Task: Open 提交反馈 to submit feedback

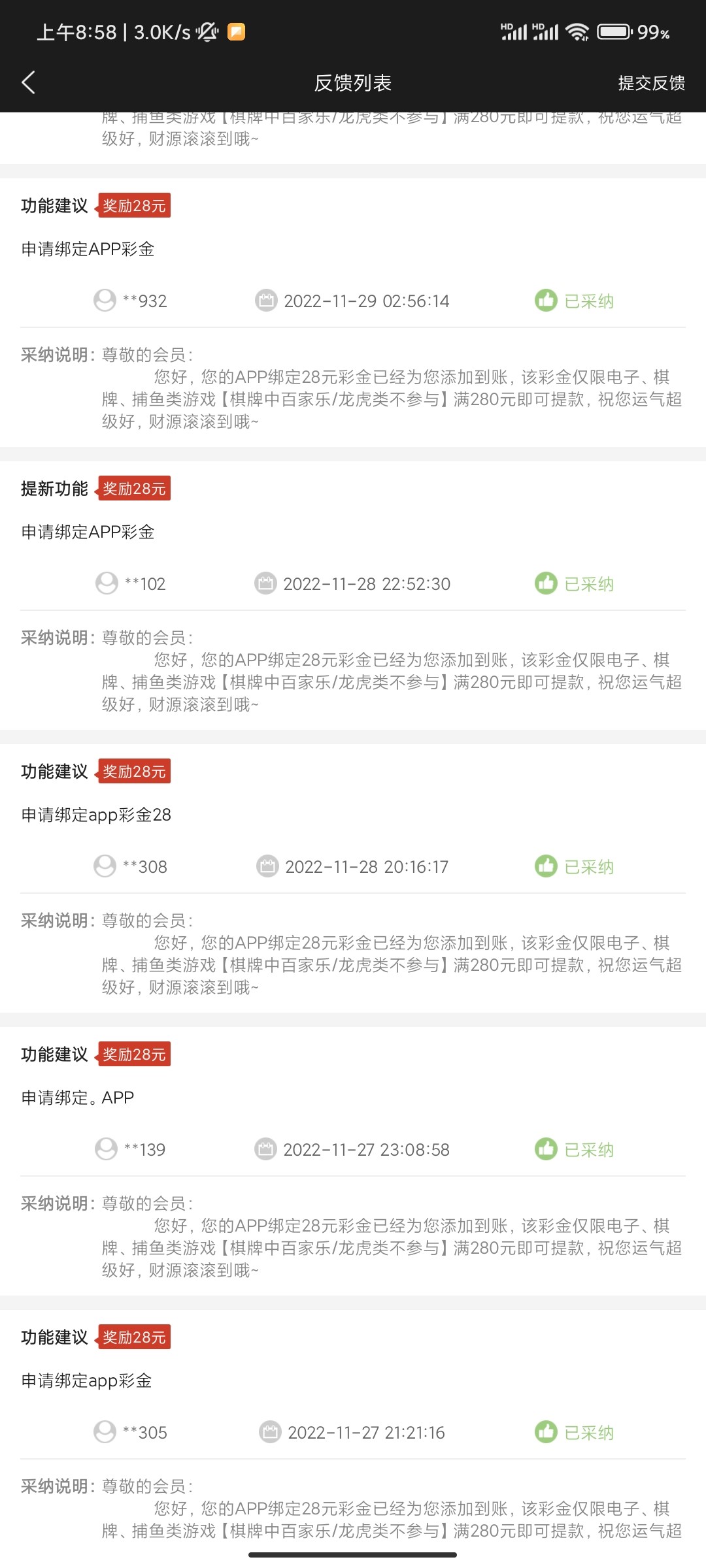Action: pyautogui.click(x=651, y=83)
